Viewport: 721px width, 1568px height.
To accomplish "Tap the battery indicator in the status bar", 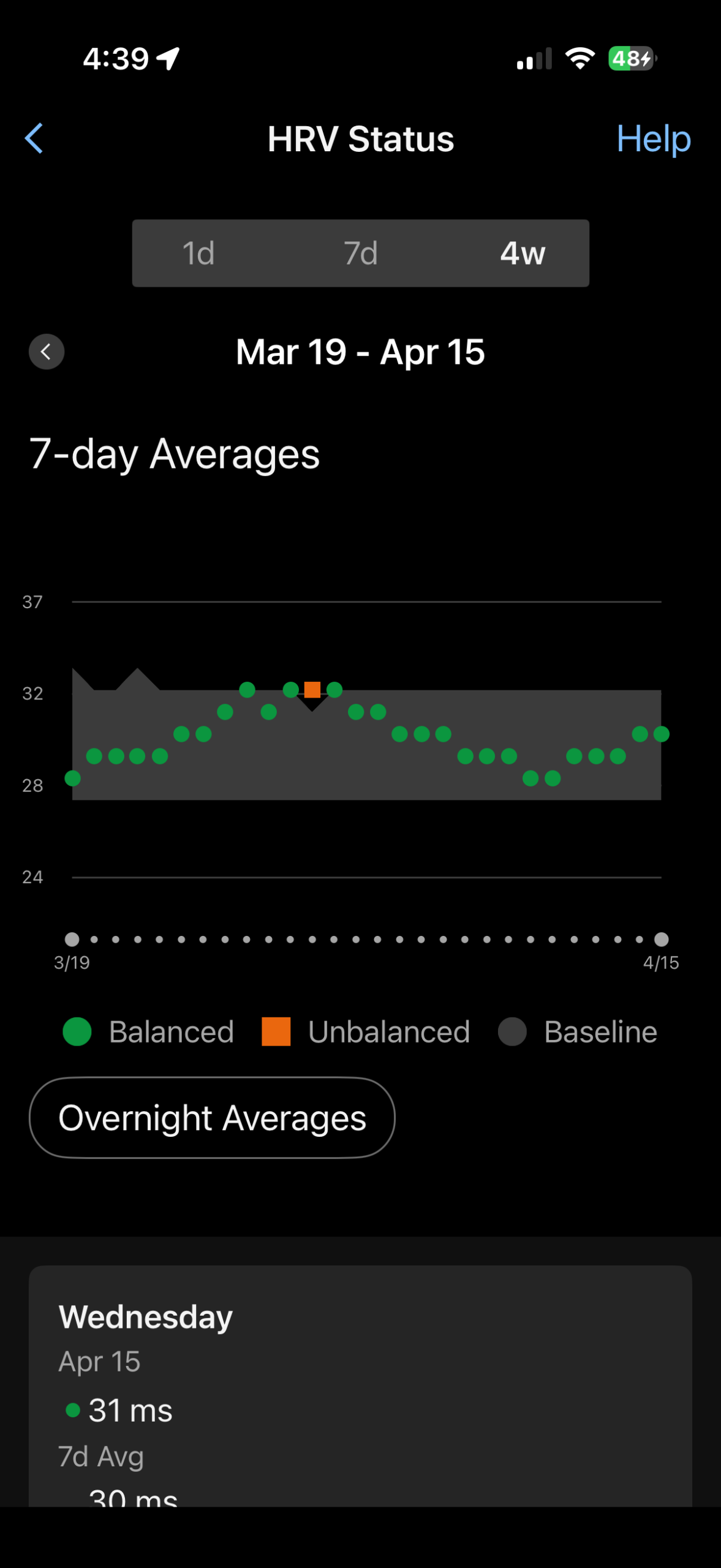I will click(631, 57).
